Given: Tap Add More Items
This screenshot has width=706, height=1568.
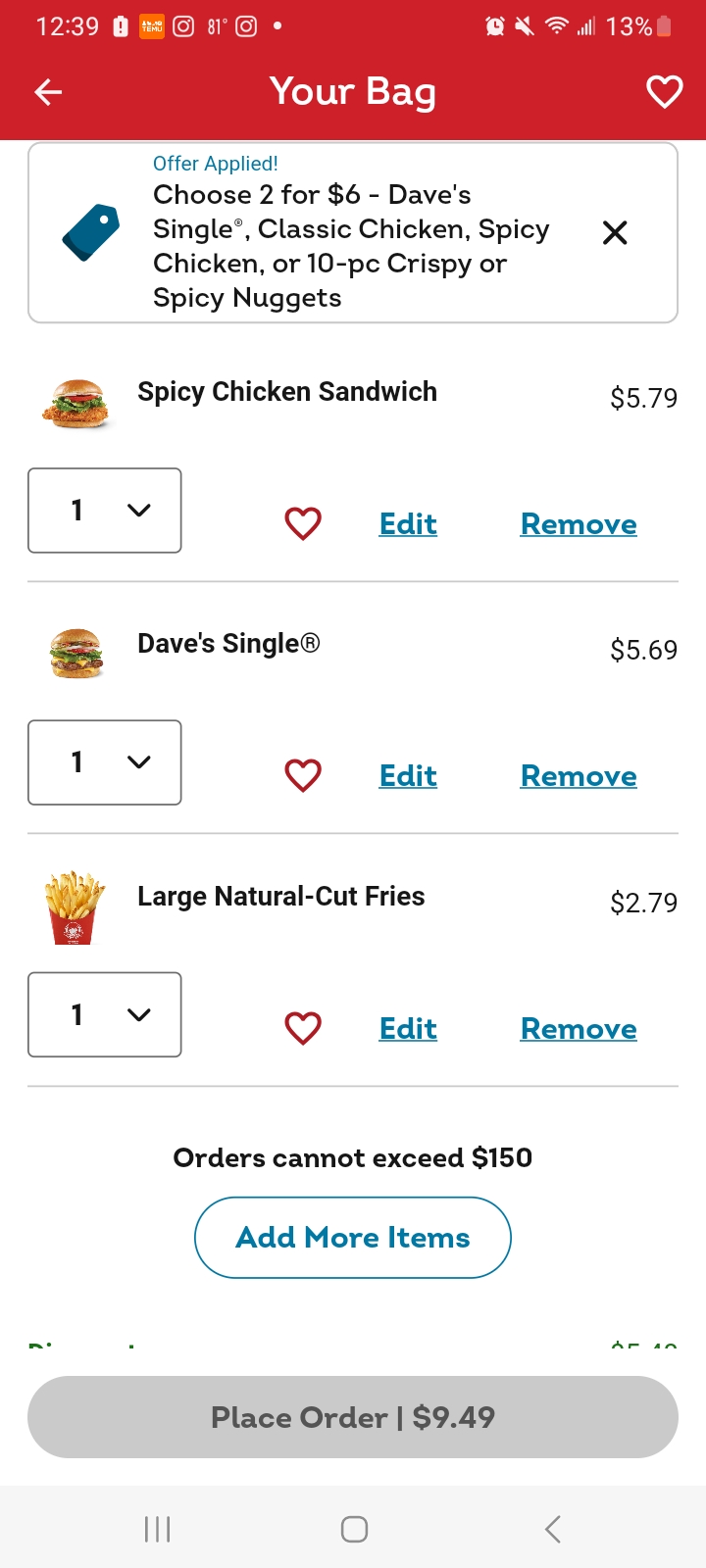Looking at the screenshot, I should pyautogui.click(x=353, y=1238).
